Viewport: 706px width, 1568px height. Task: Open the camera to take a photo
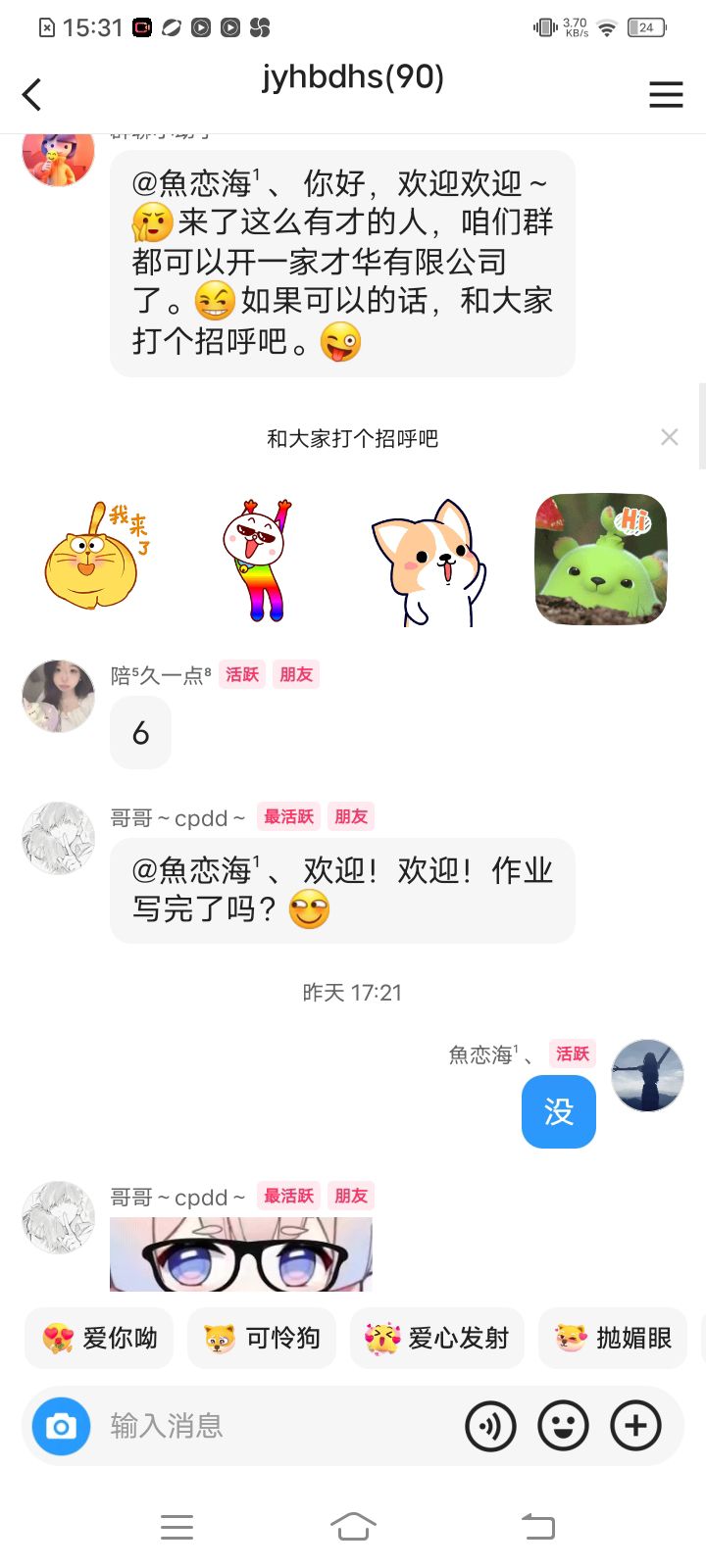coord(61,1426)
